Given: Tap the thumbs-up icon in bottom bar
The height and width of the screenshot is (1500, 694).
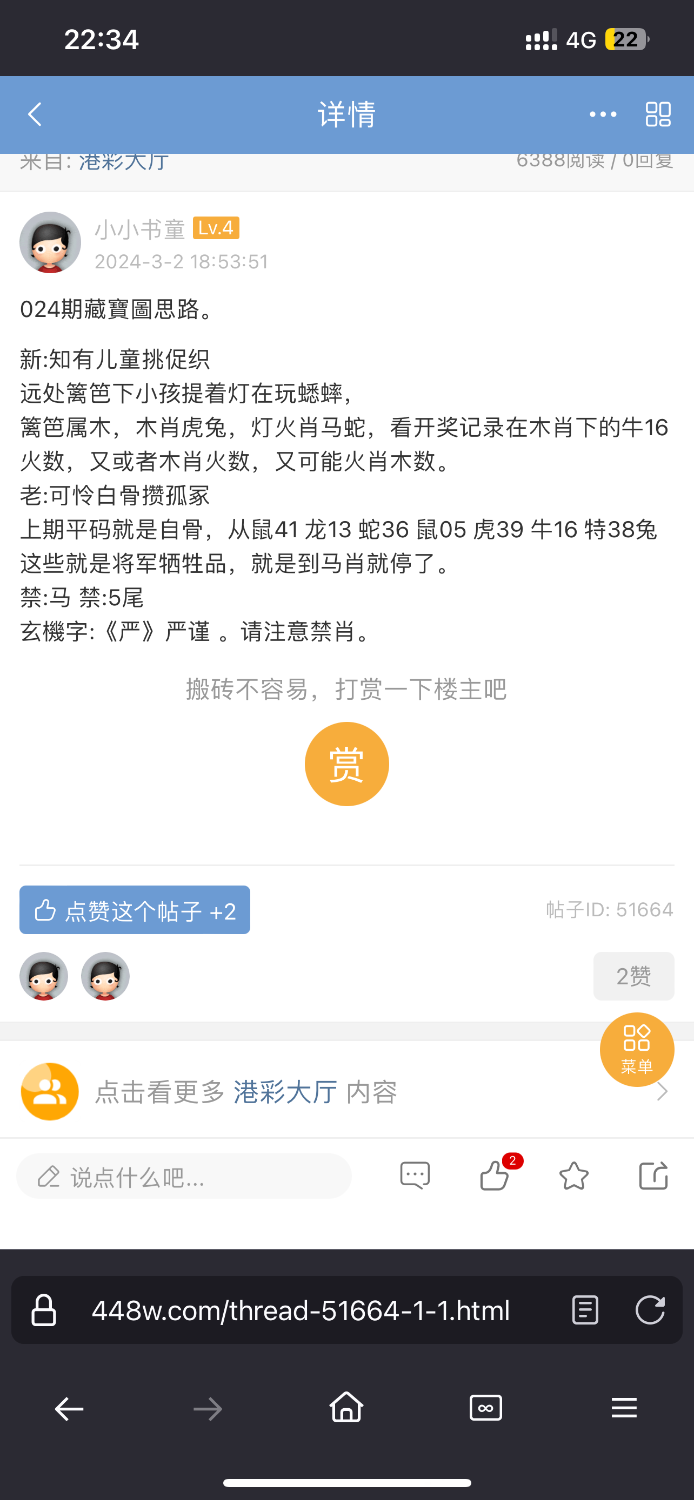Looking at the screenshot, I should point(495,1176).
